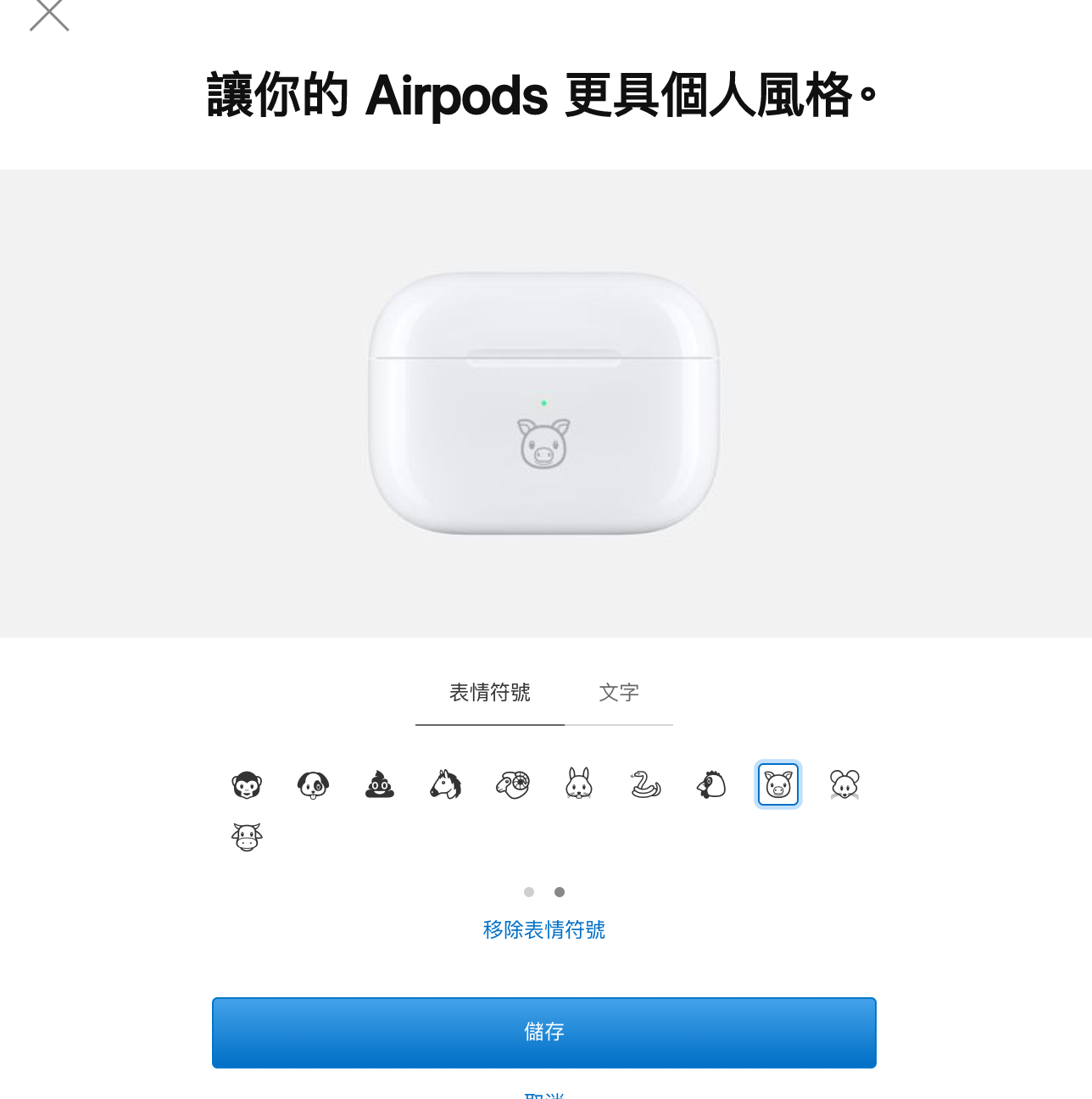Pick the dog emoji
Screen dimensions: 1092x1099
pos(313,784)
